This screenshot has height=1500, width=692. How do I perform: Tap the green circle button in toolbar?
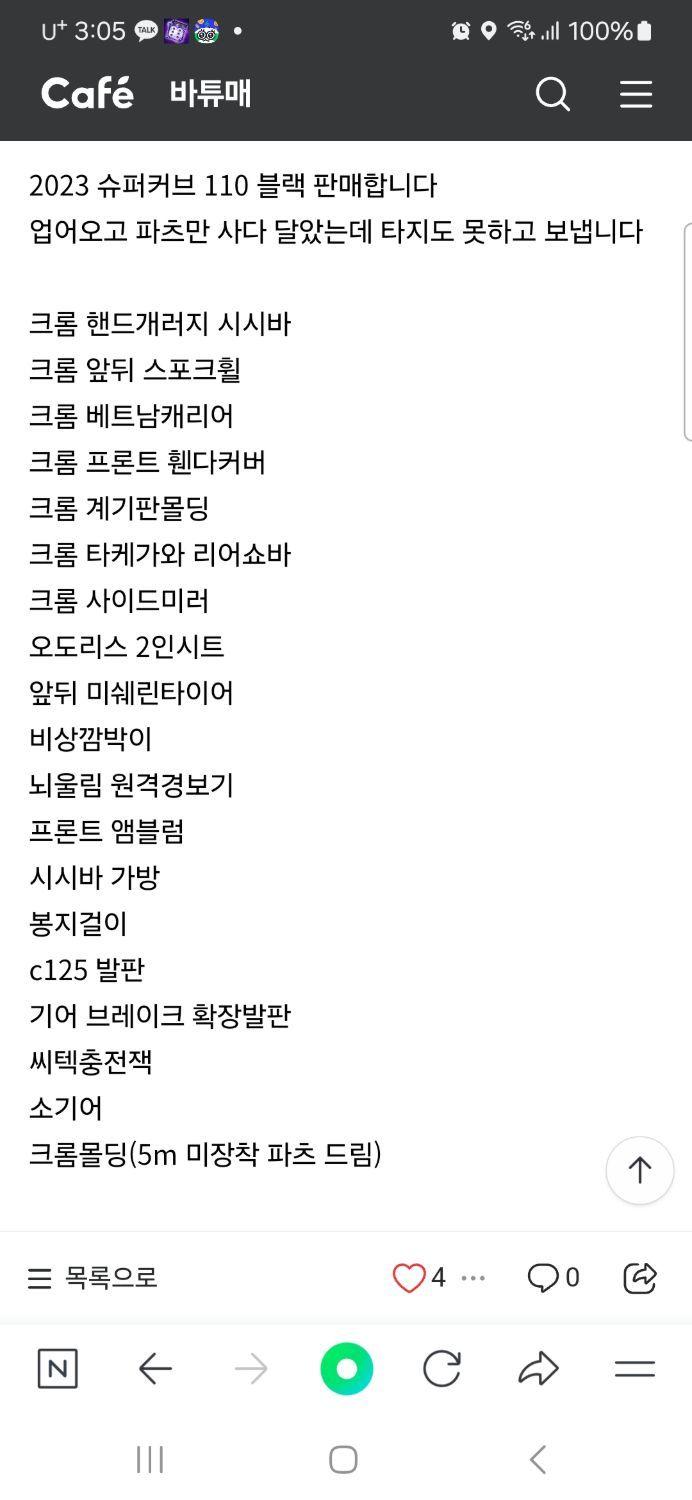346,1369
